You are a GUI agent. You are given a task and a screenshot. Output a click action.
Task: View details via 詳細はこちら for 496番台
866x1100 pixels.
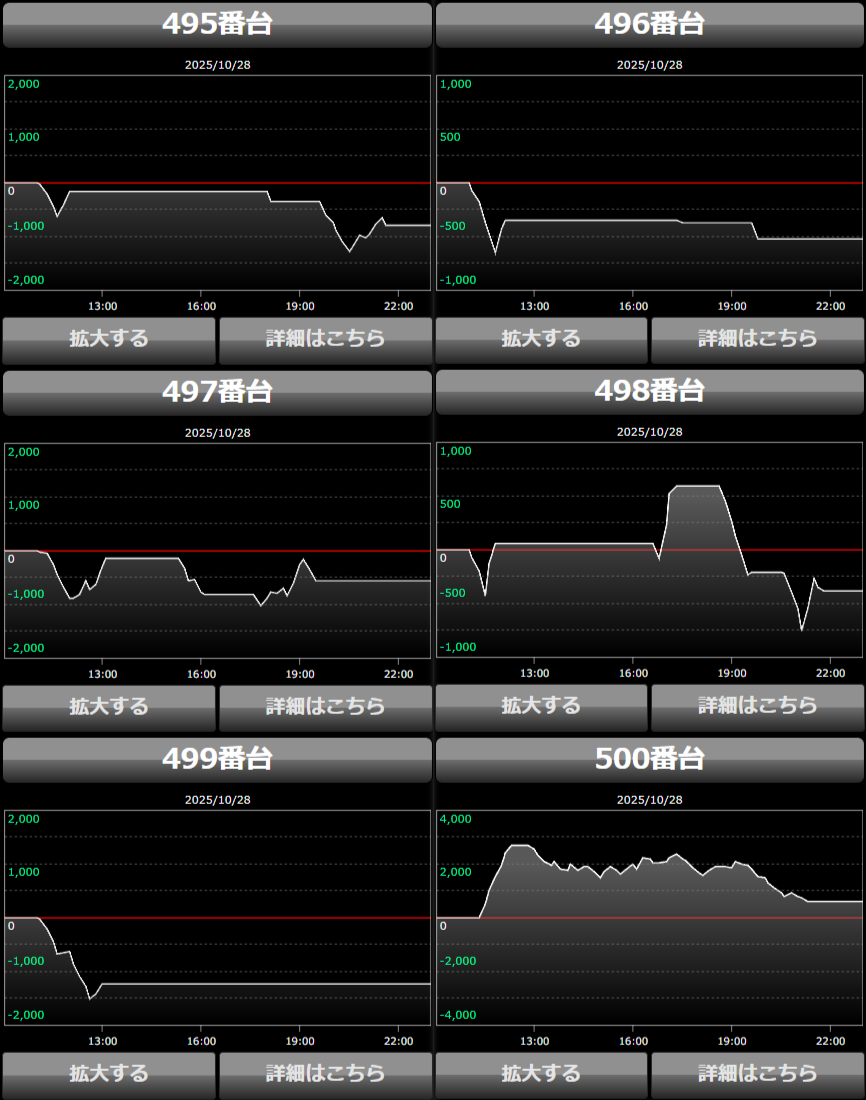757,340
